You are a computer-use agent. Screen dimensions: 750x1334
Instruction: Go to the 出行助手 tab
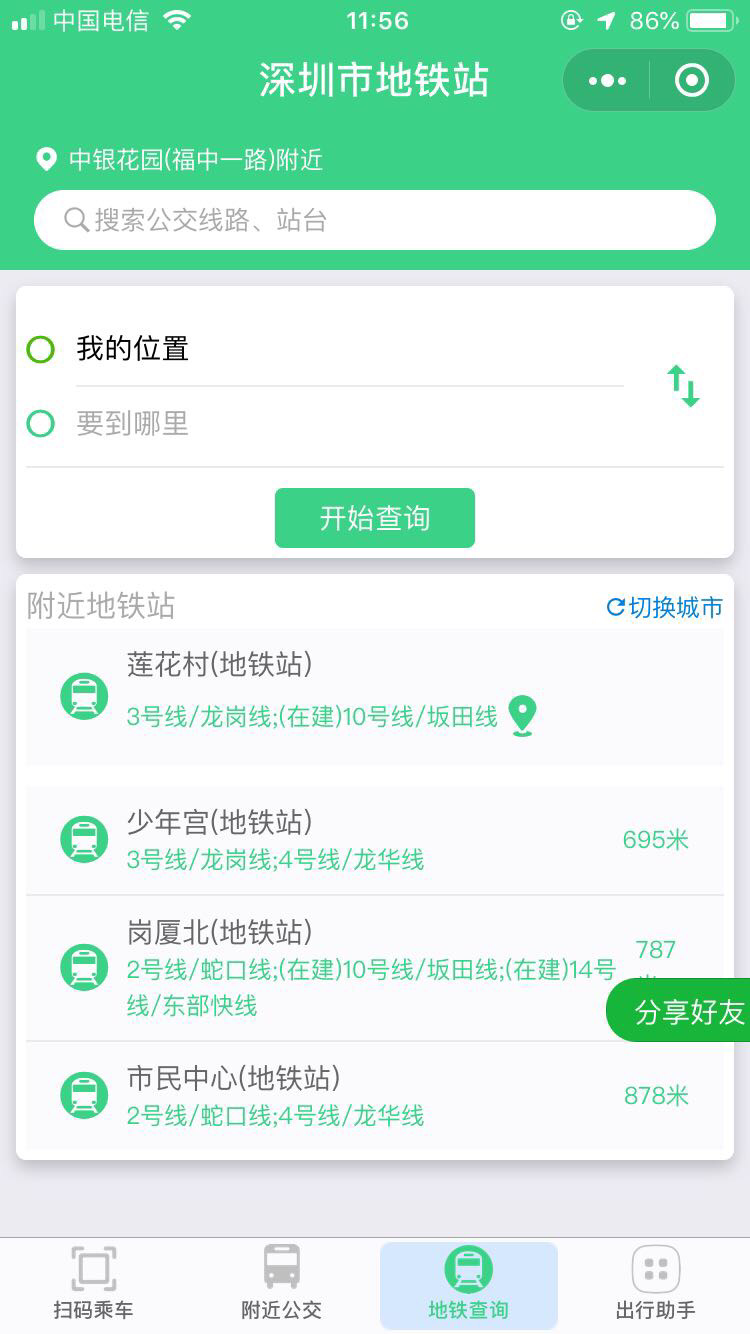pos(656,1285)
